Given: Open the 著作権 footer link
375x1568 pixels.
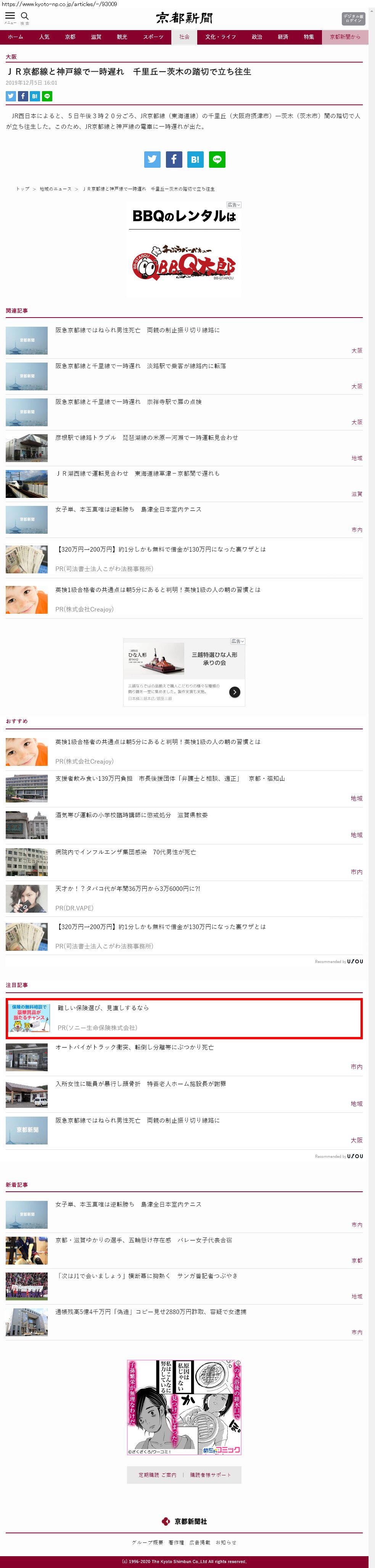Looking at the screenshot, I should 176,1542.
